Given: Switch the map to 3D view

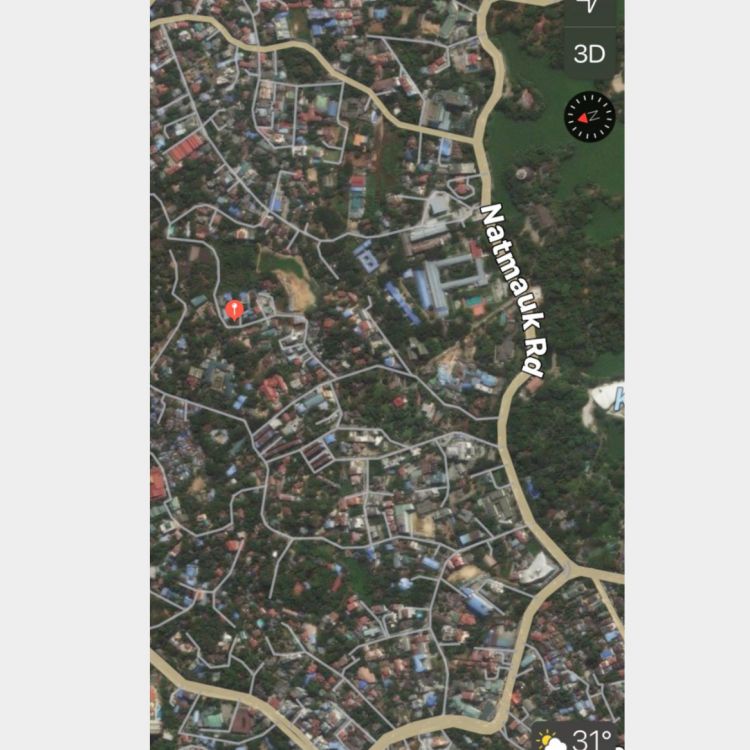Looking at the screenshot, I should tap(589, 54).
